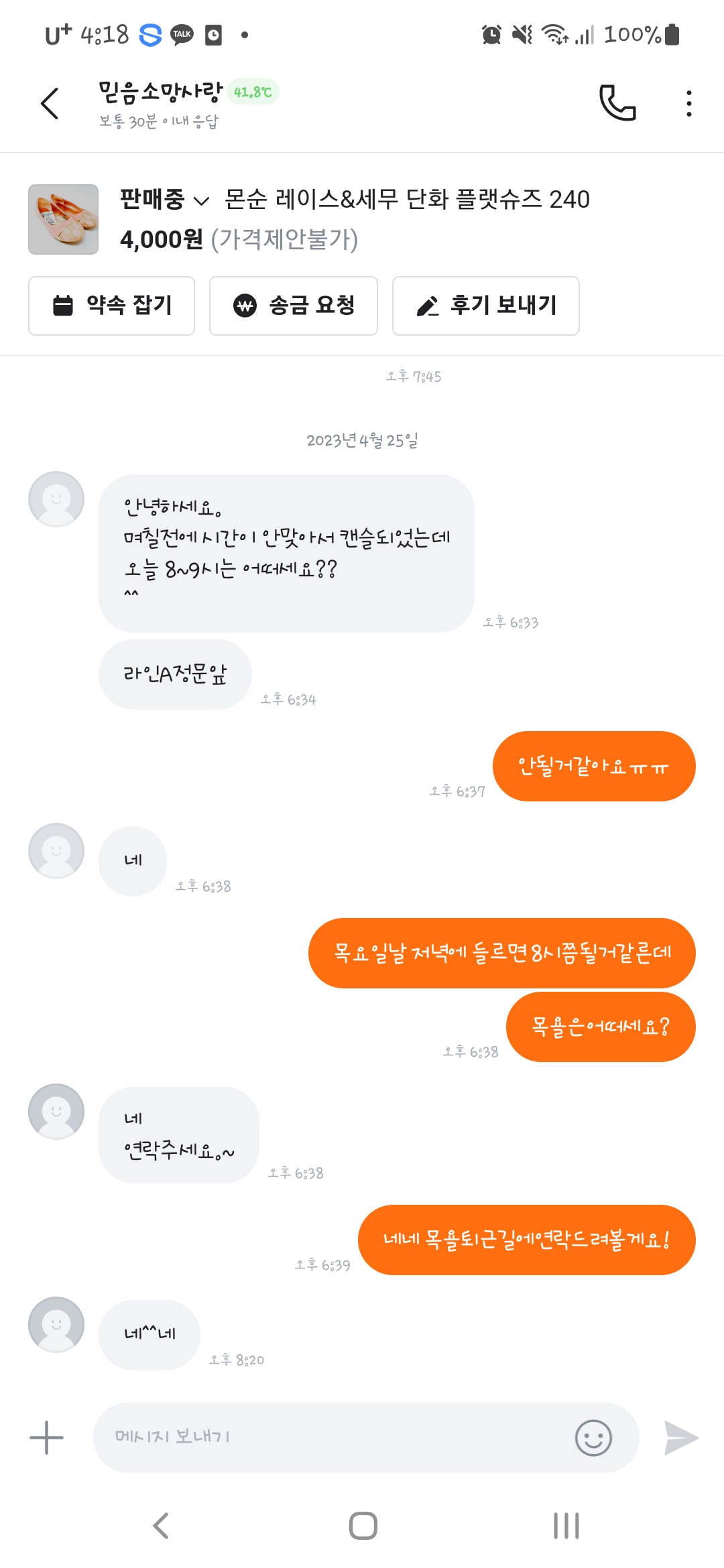
Task: Open system recent apps
Action: 566,1526
